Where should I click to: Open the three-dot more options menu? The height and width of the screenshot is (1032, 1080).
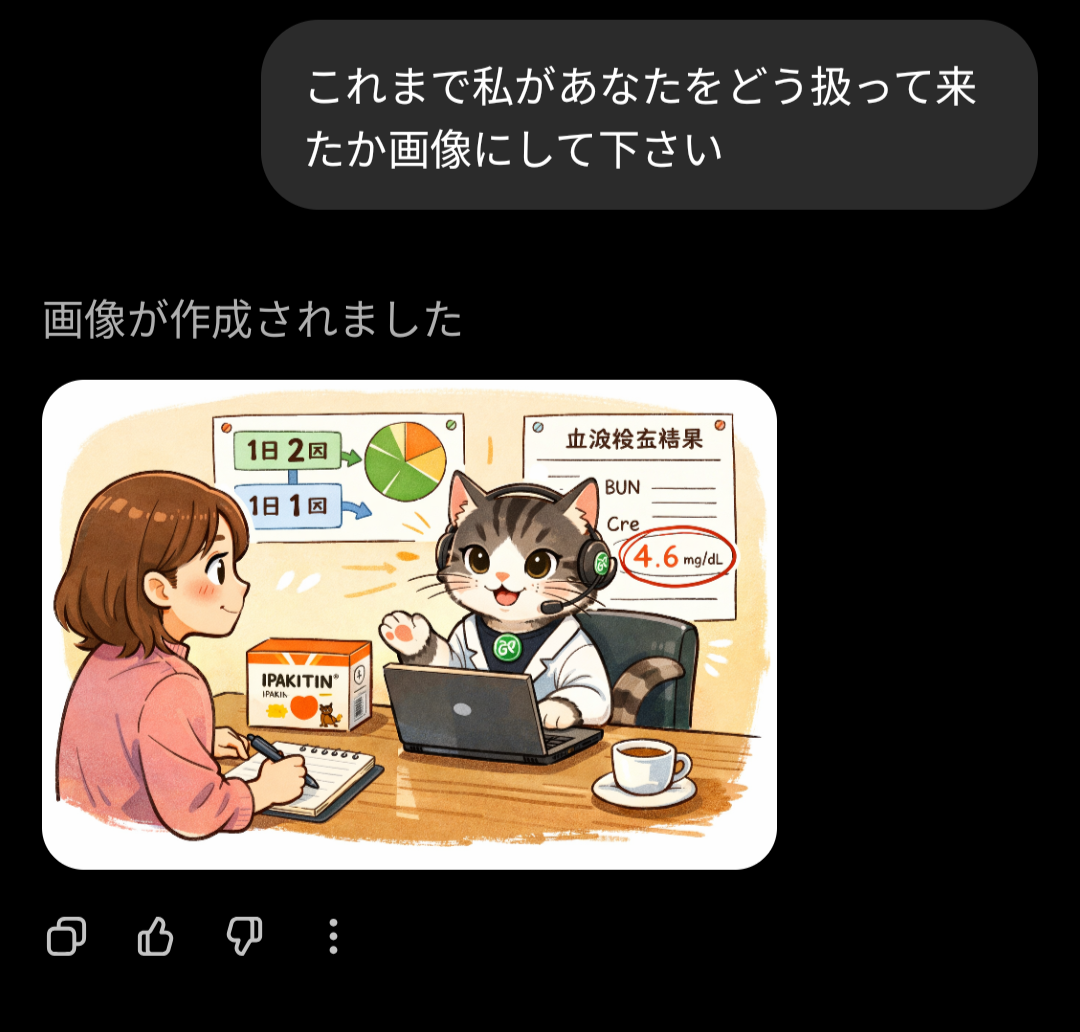(x=333, y=937)
